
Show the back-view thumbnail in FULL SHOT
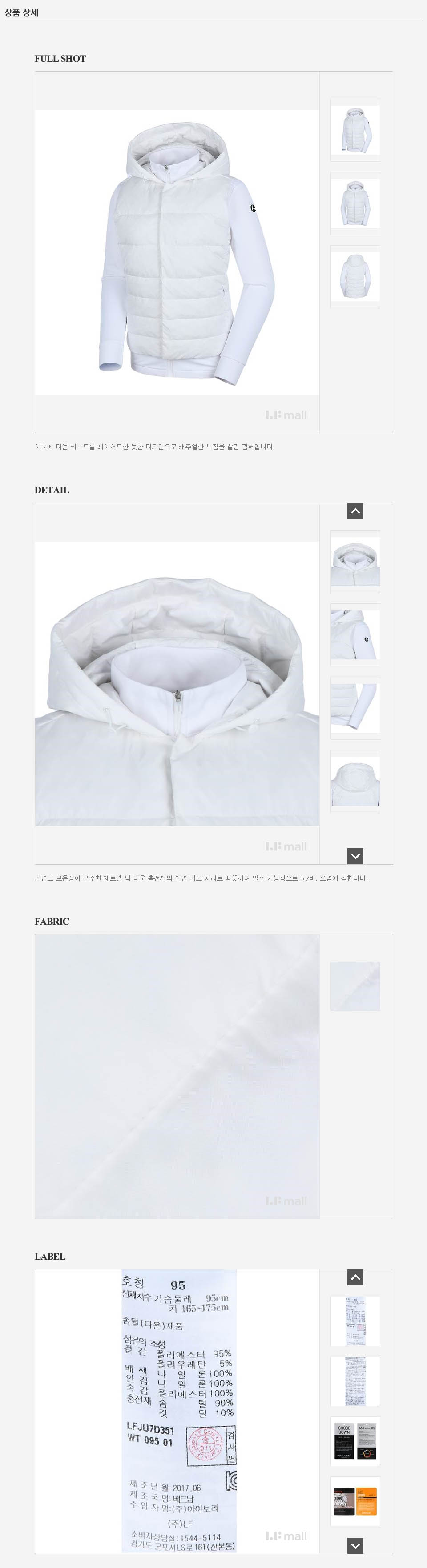point(355,276)
